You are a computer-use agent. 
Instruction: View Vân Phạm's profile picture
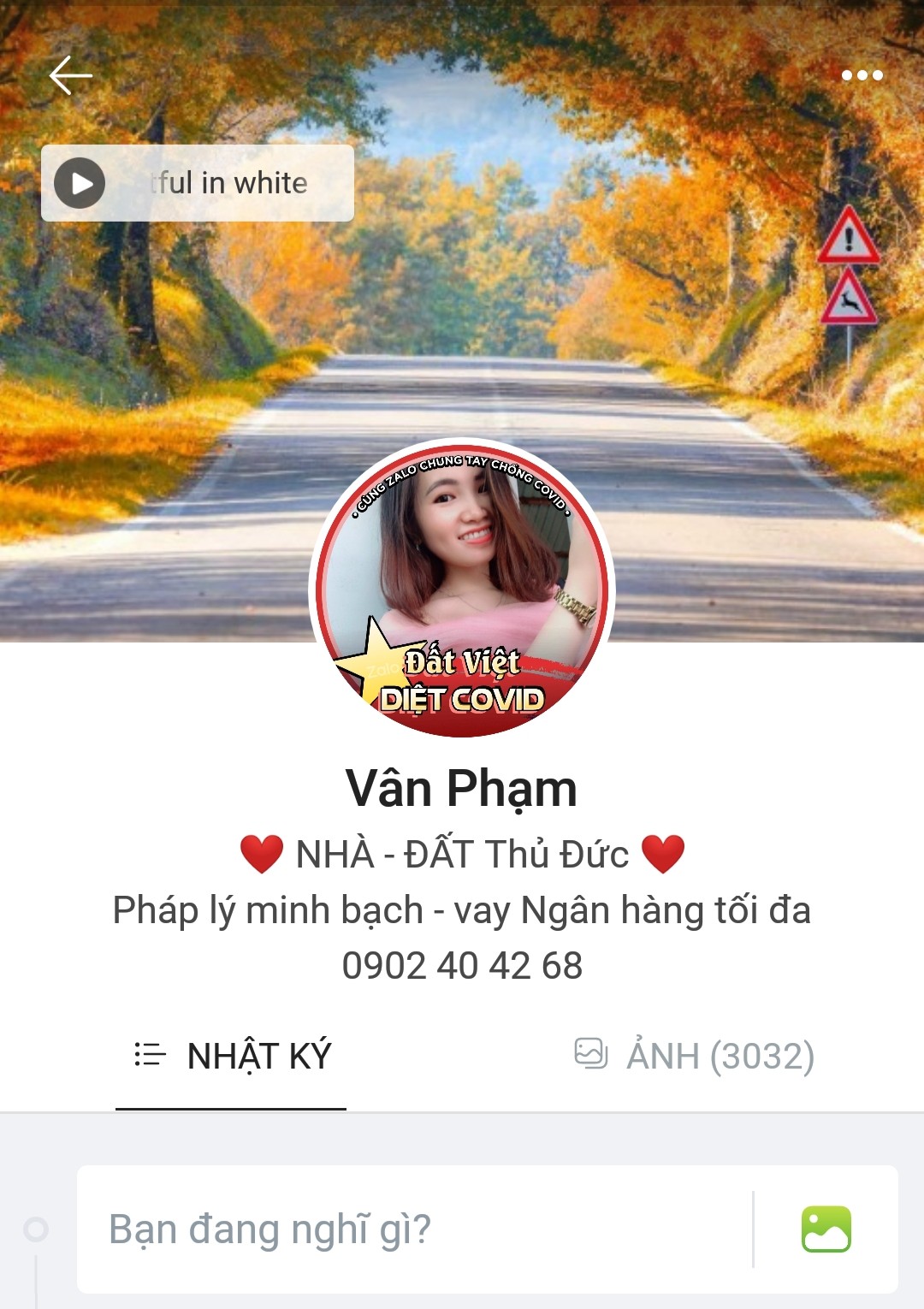click(x=462, y=589)
